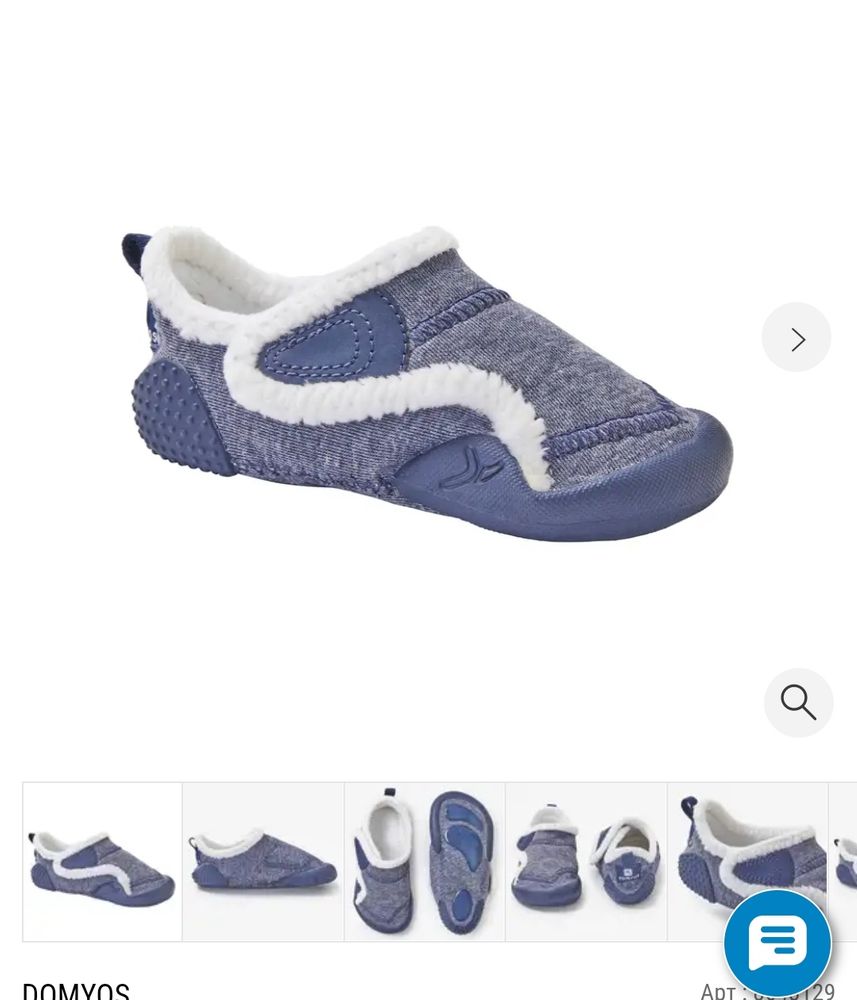Select the thumbnail showing the pair of shoes
Viewport: 857px width, 1000px height.
[586, 861]
